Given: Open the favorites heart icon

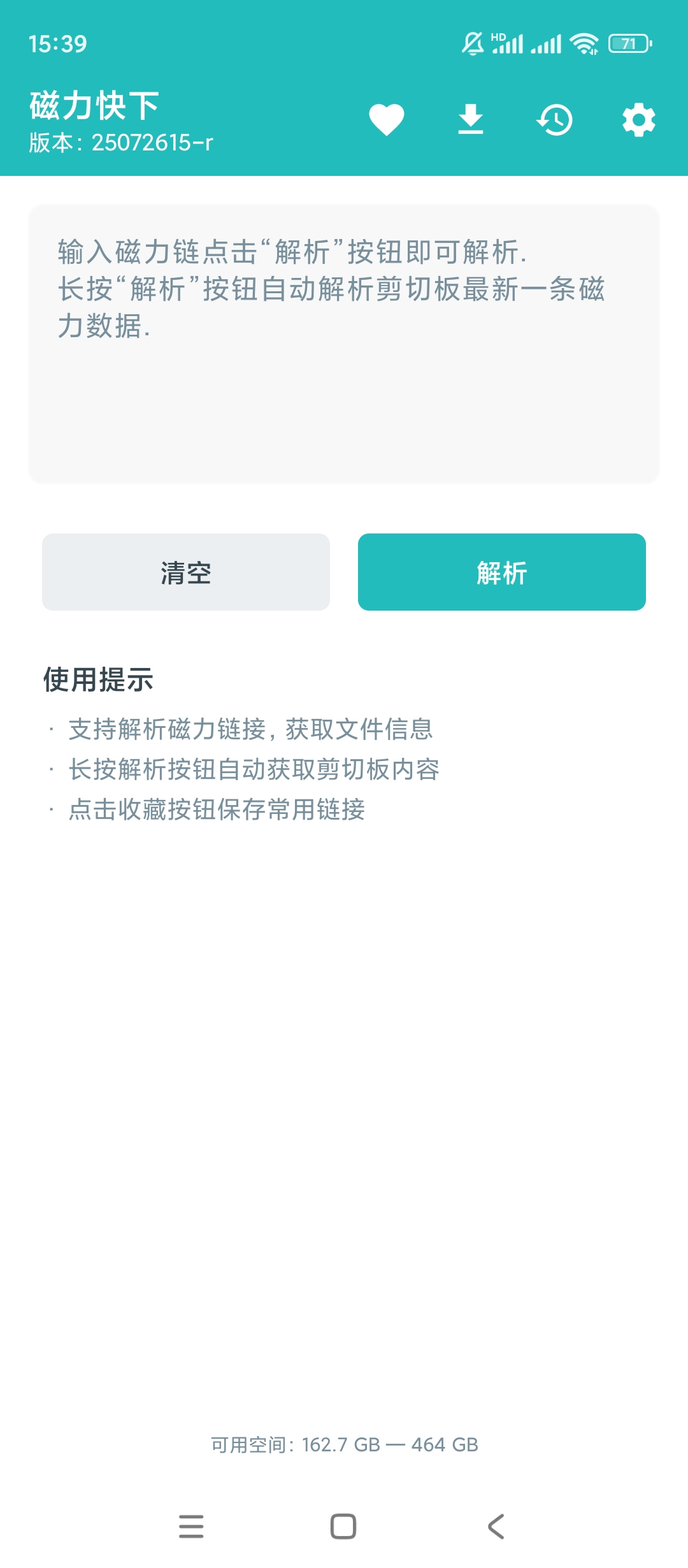Looking at the screenshot, I should coord(387,119).
